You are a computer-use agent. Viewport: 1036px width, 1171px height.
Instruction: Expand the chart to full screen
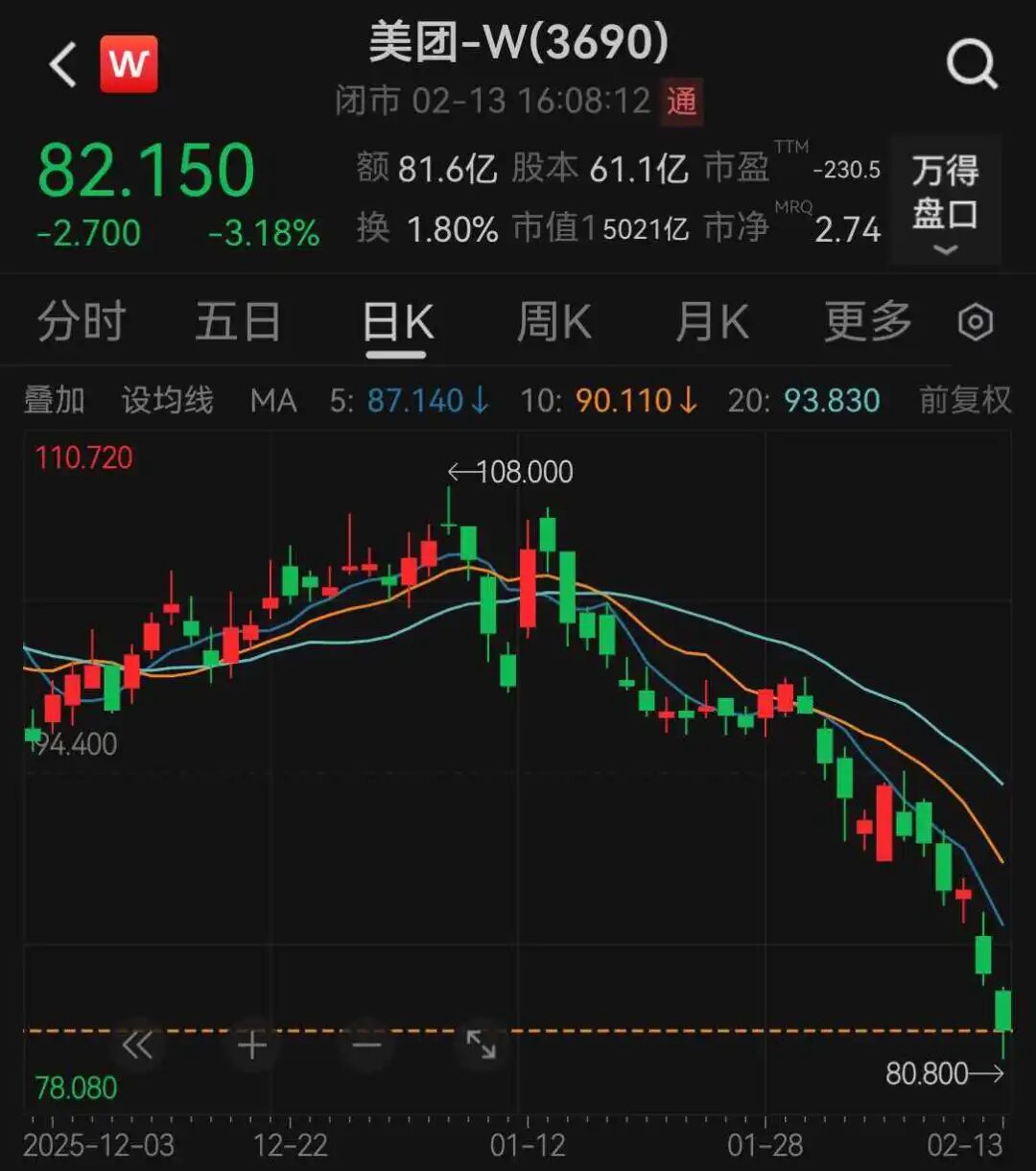point(481,1044)
